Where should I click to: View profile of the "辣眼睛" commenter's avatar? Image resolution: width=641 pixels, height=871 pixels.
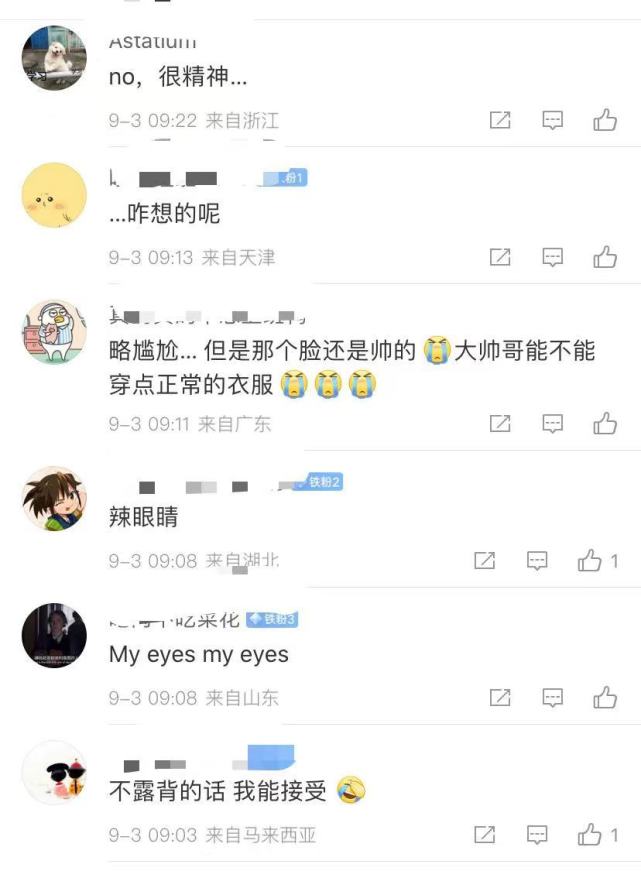(x=54, y=498)
